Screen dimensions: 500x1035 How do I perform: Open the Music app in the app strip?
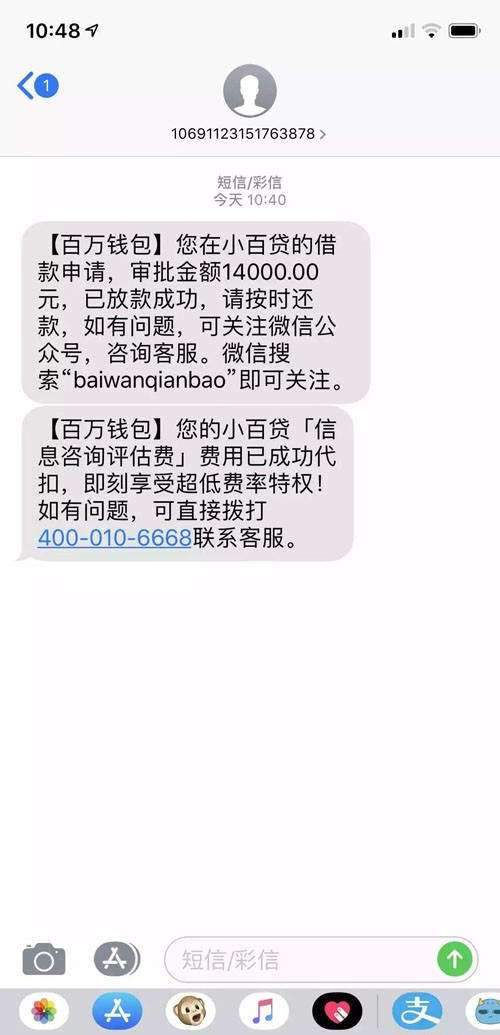pyautogui.click(x=264, y=1012)
